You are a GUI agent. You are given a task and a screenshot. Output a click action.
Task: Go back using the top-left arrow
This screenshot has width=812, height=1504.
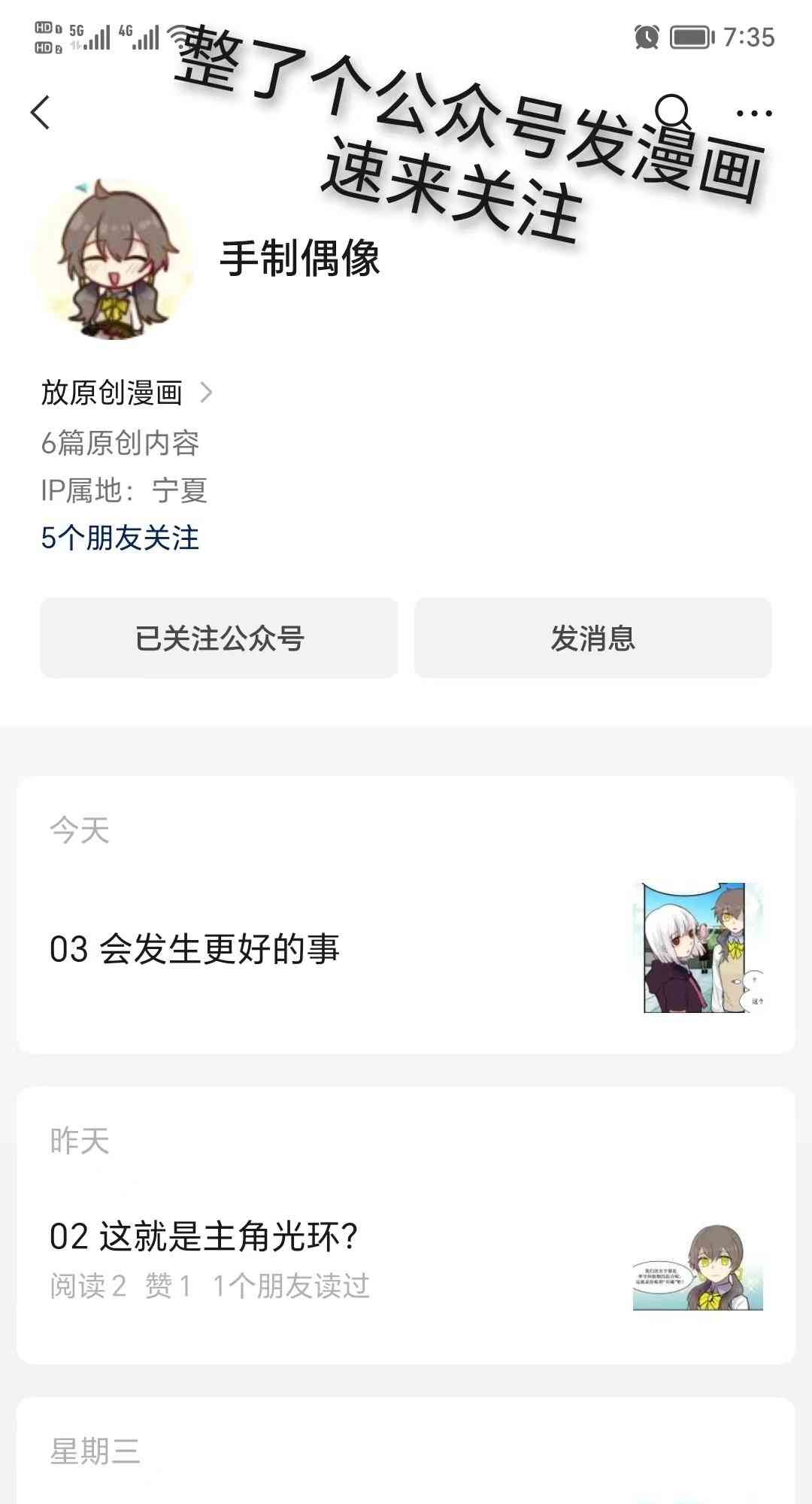[41, 113]
